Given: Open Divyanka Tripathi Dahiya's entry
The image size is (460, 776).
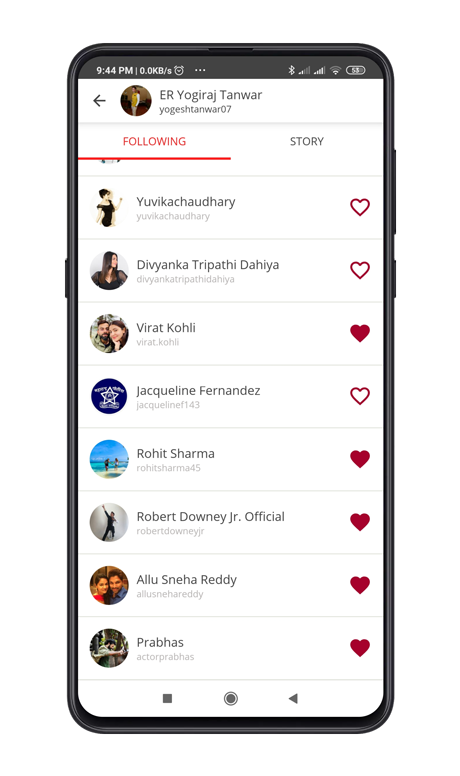Looking at the screenshot, I should click(230, 271).
